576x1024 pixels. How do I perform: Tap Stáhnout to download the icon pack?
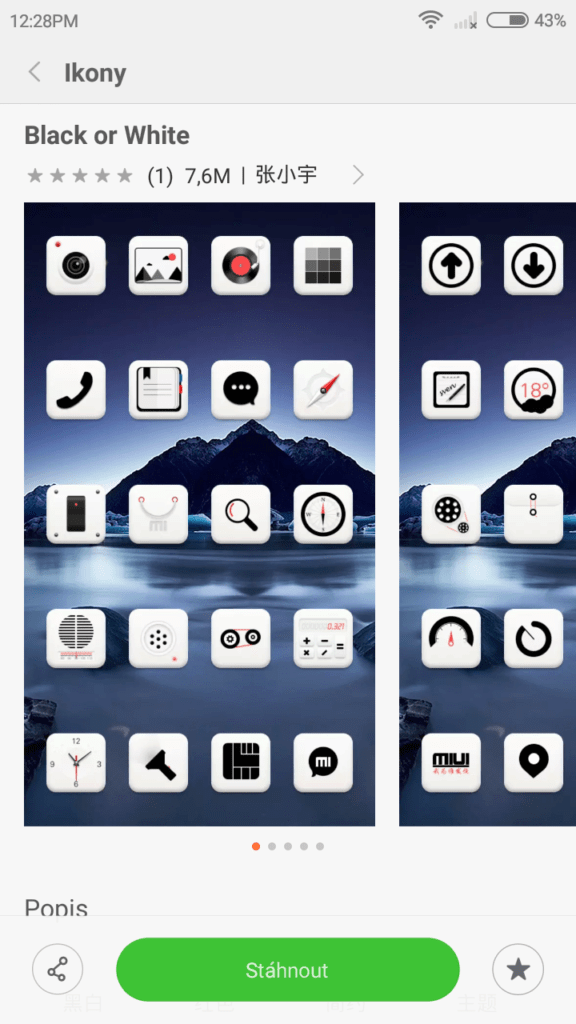pyautogui.click(x=287, y=970)
